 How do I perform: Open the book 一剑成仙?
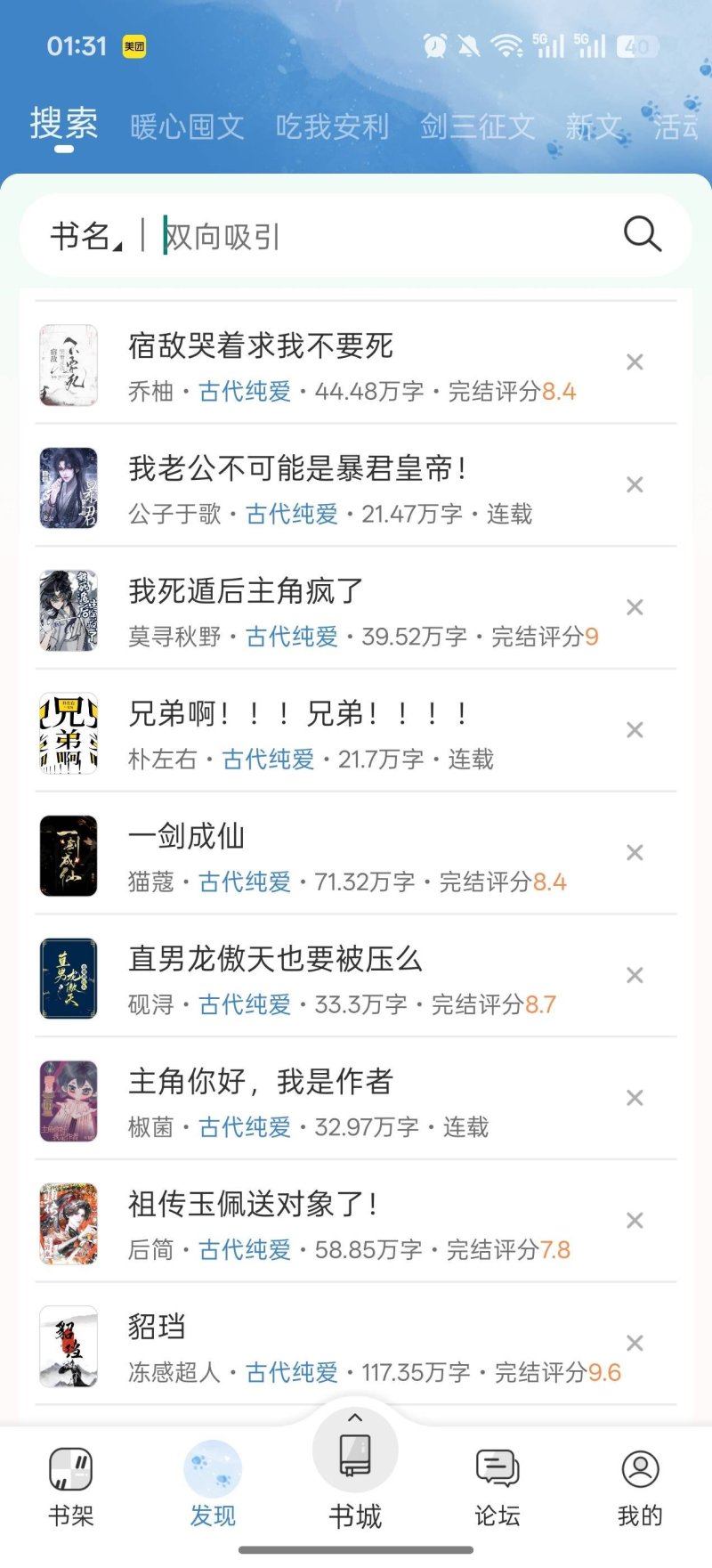(187, 837)
